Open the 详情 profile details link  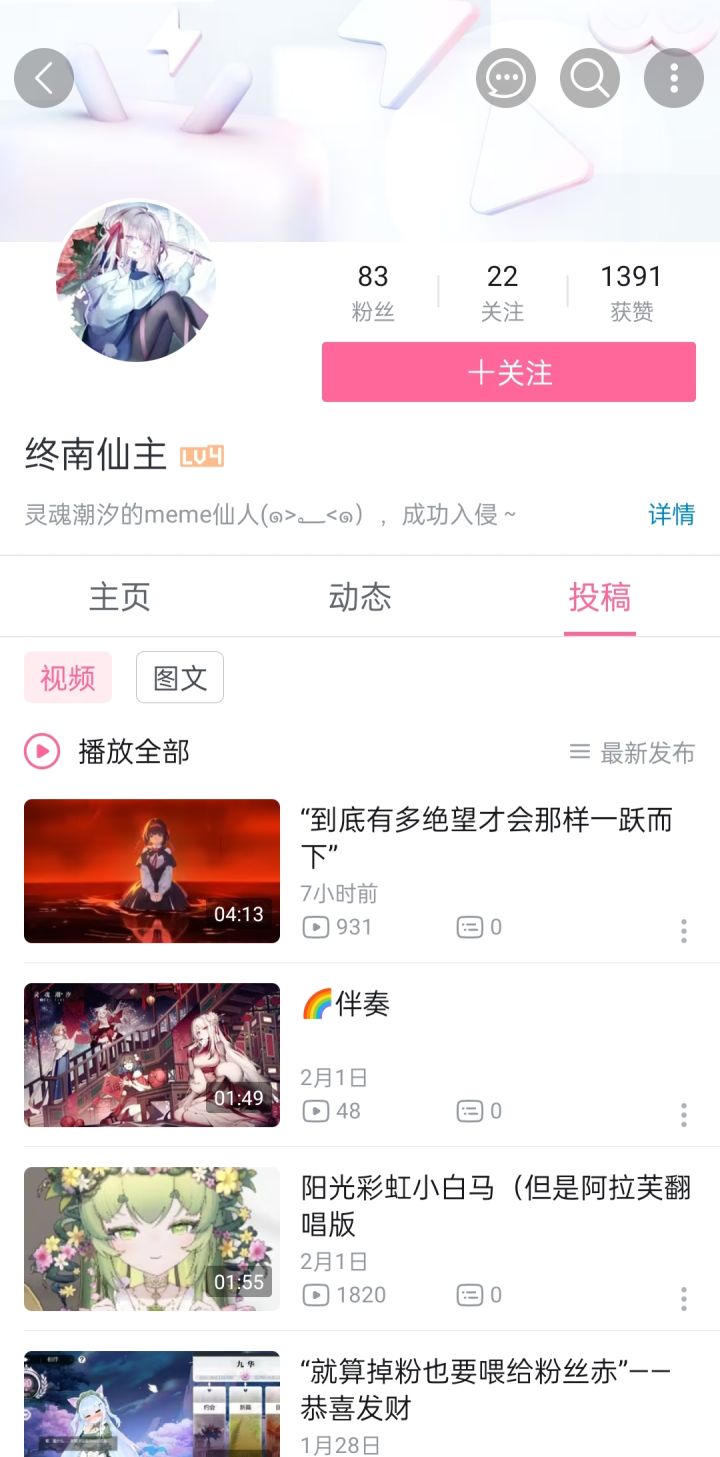click(x=671, y=514)
